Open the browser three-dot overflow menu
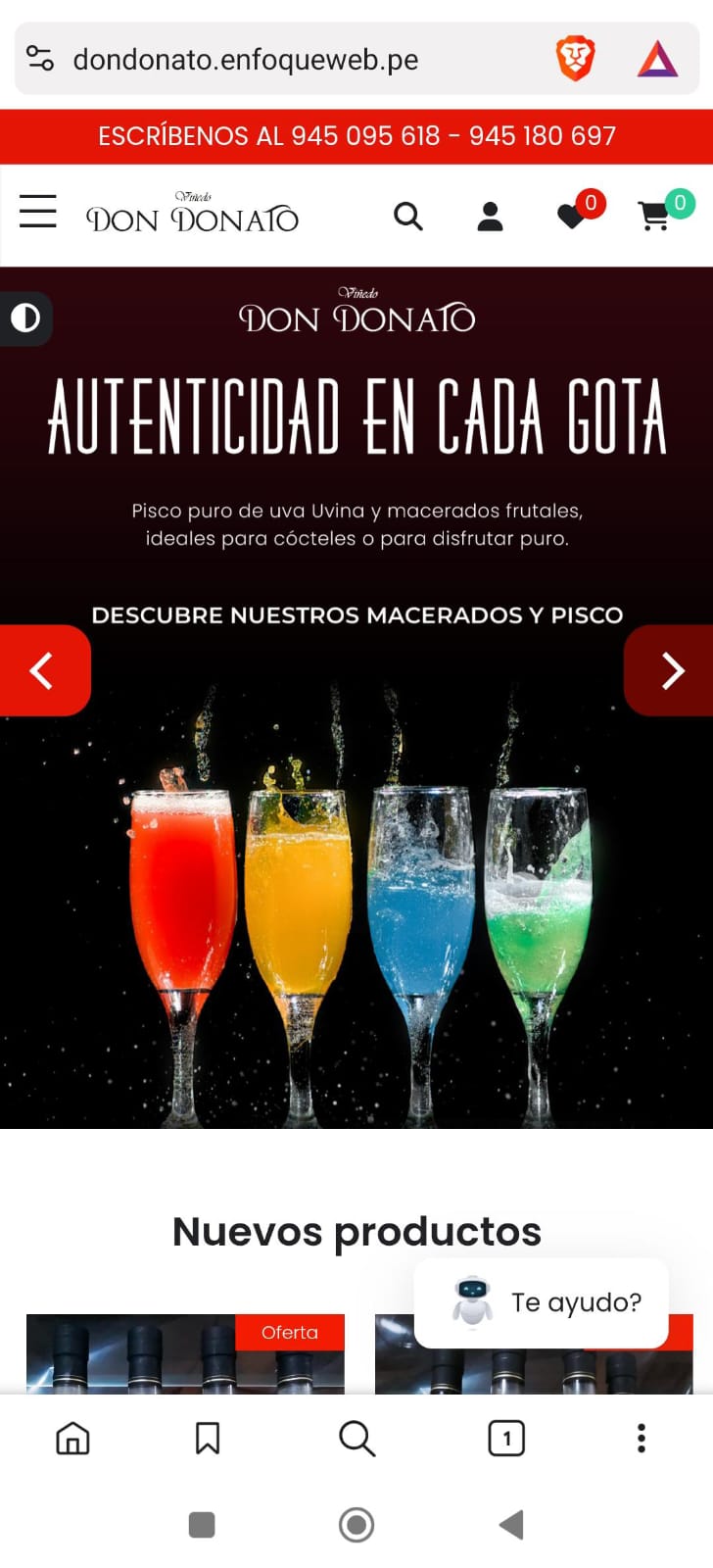713x1568 pixels. [x=641, y=1439]
